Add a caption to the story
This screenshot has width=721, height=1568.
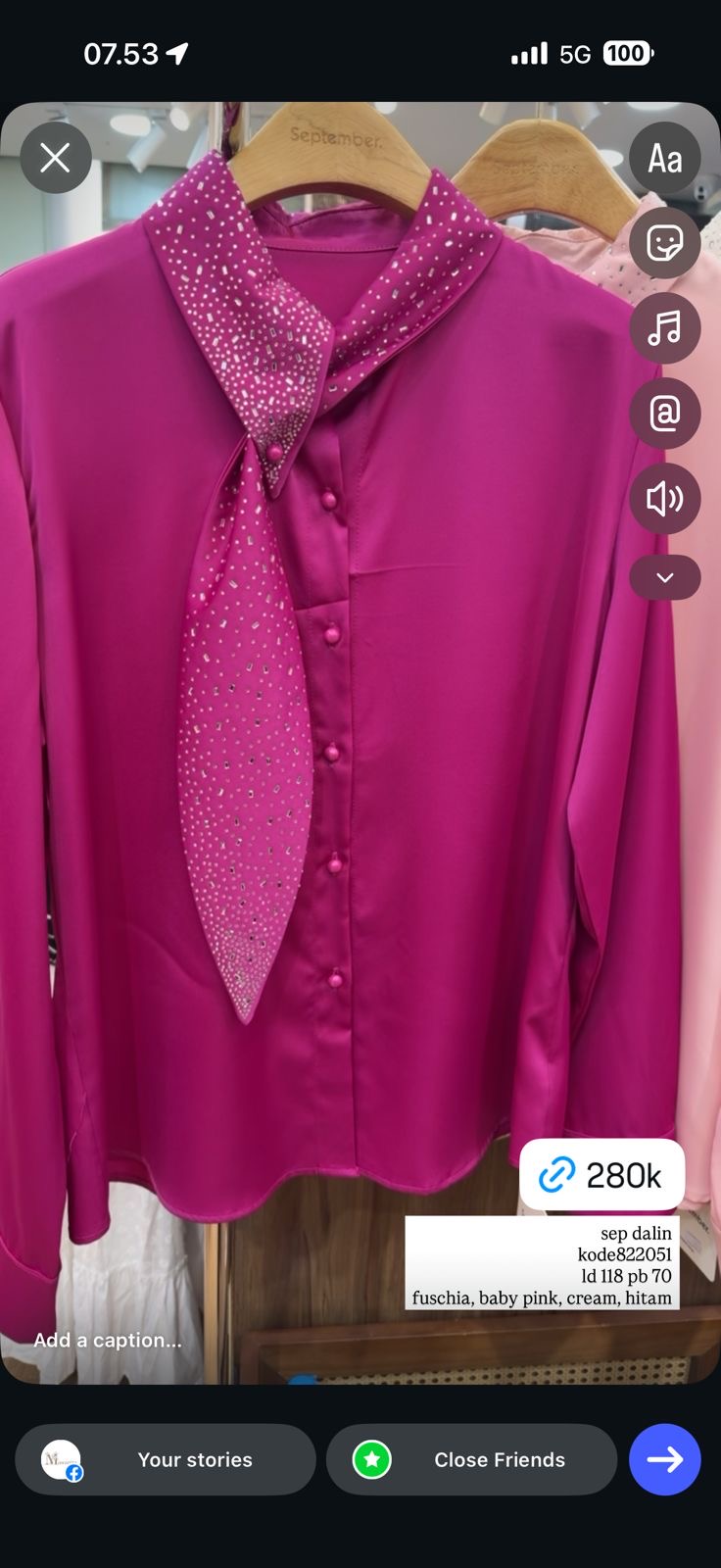pos(108,1340)
